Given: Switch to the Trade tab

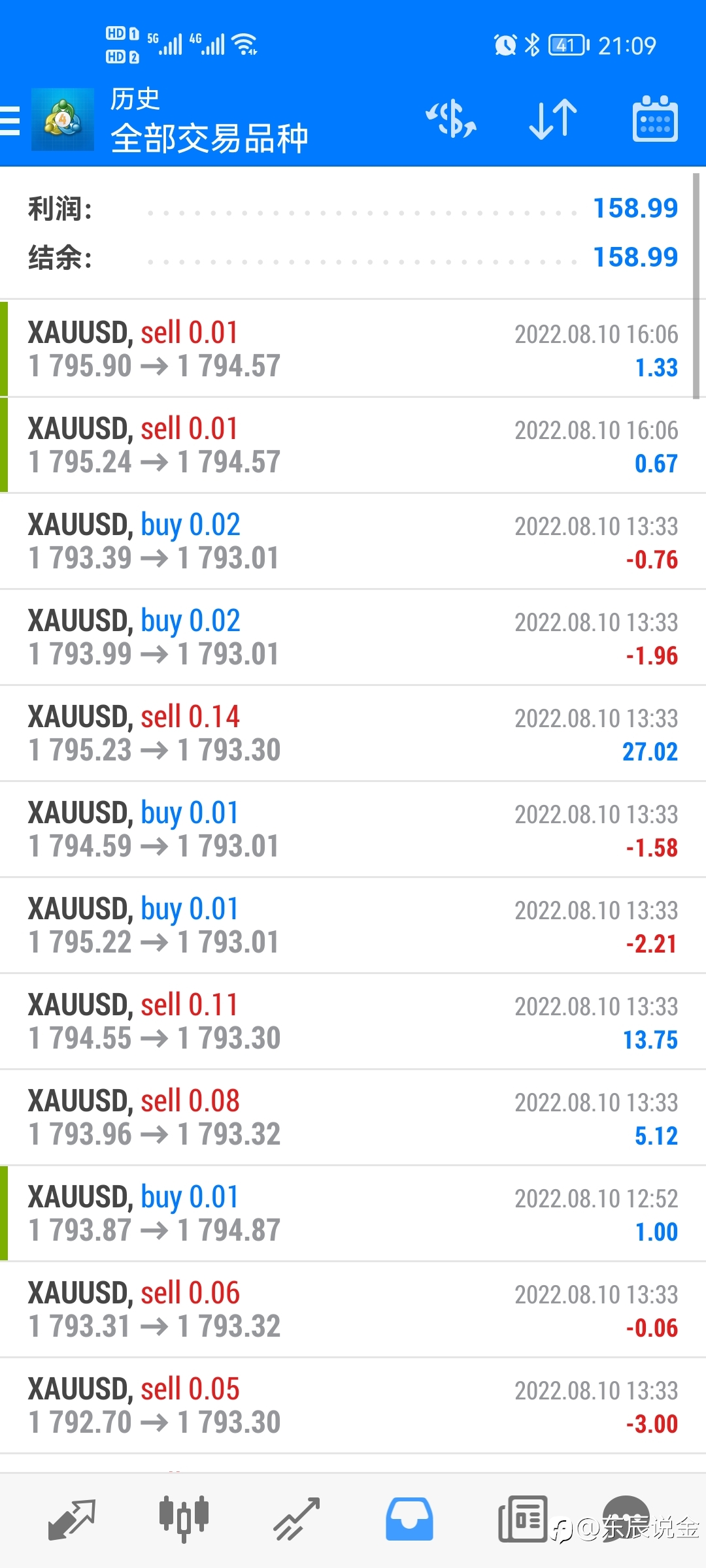Looking at the screenshot, I should pos(297,1520).
